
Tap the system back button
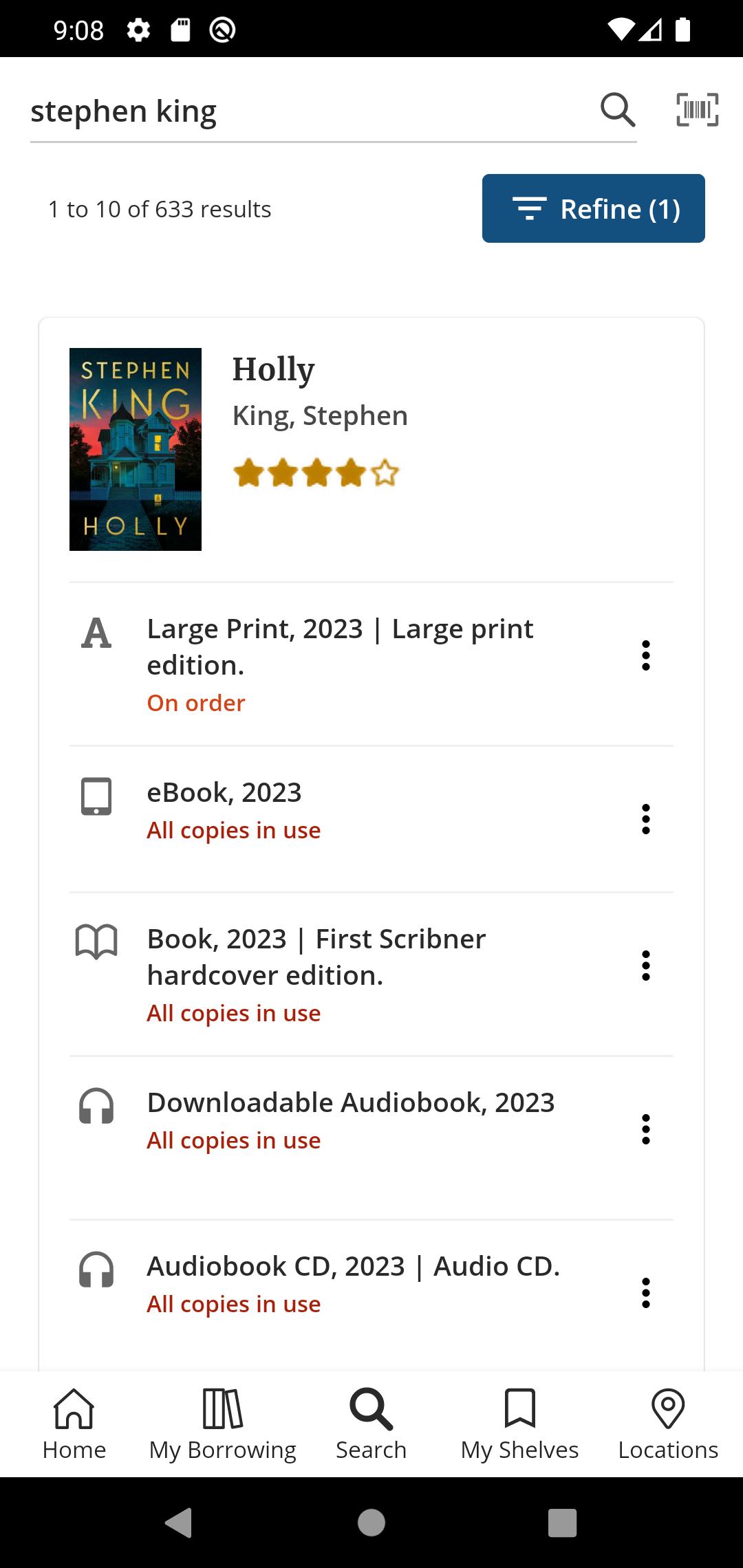point(179,1523)
